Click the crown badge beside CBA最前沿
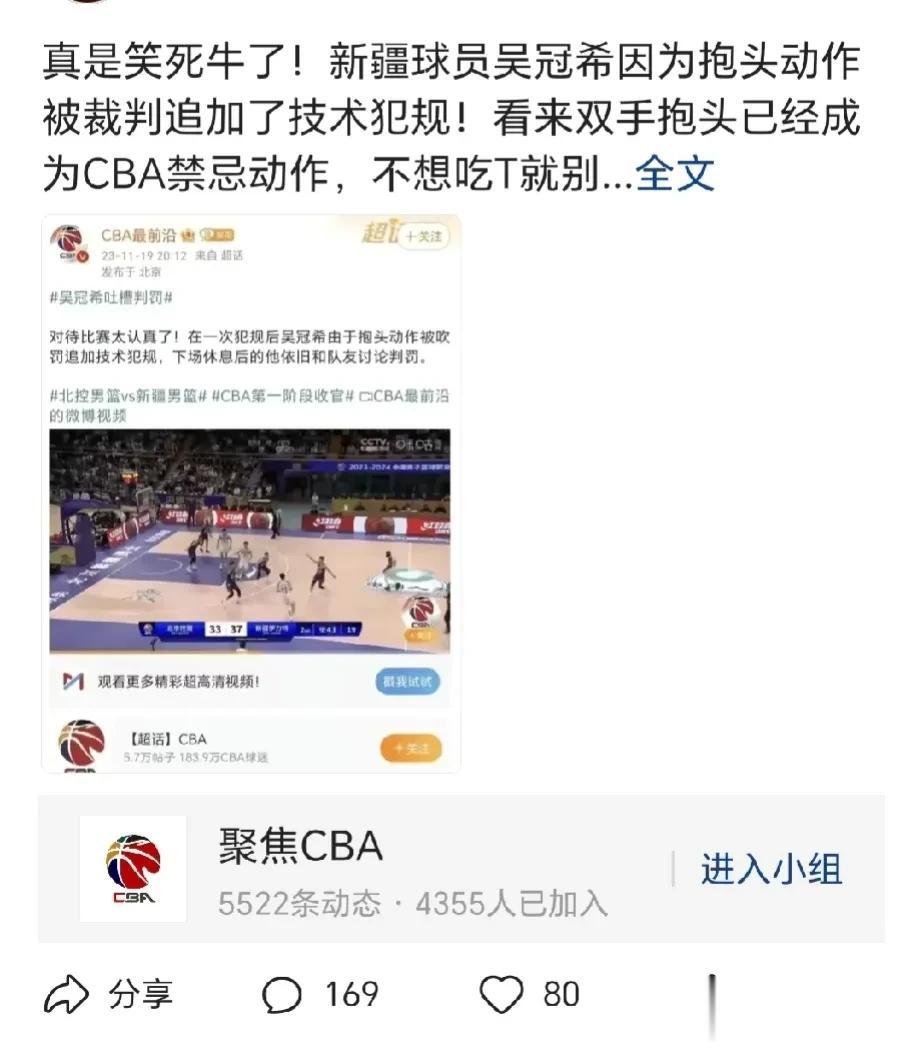This screenshot has width=922, height=1053. pyautogui.click(x=187, y=234)
